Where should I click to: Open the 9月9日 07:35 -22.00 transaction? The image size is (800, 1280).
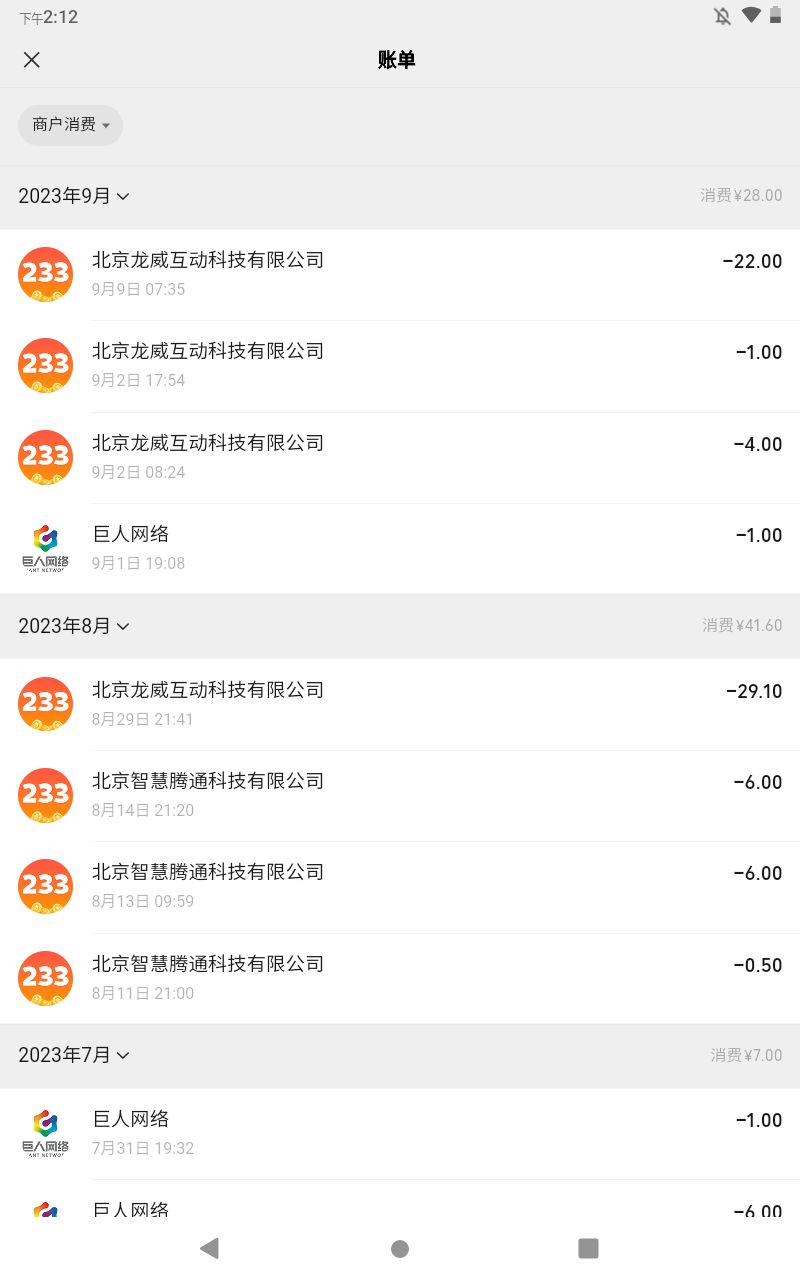click(400, 274)
